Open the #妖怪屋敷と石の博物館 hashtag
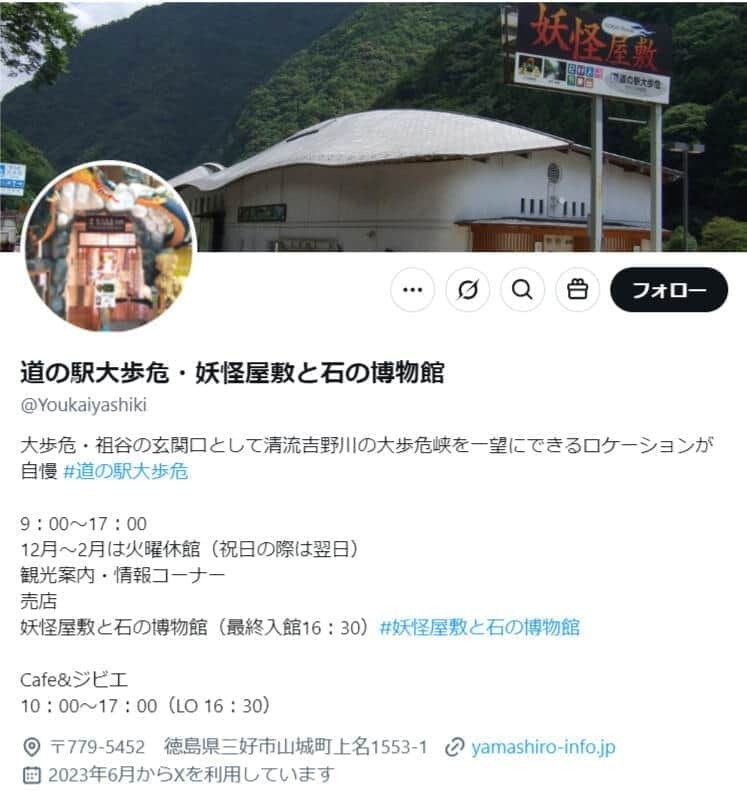 [x=479, y=627]
